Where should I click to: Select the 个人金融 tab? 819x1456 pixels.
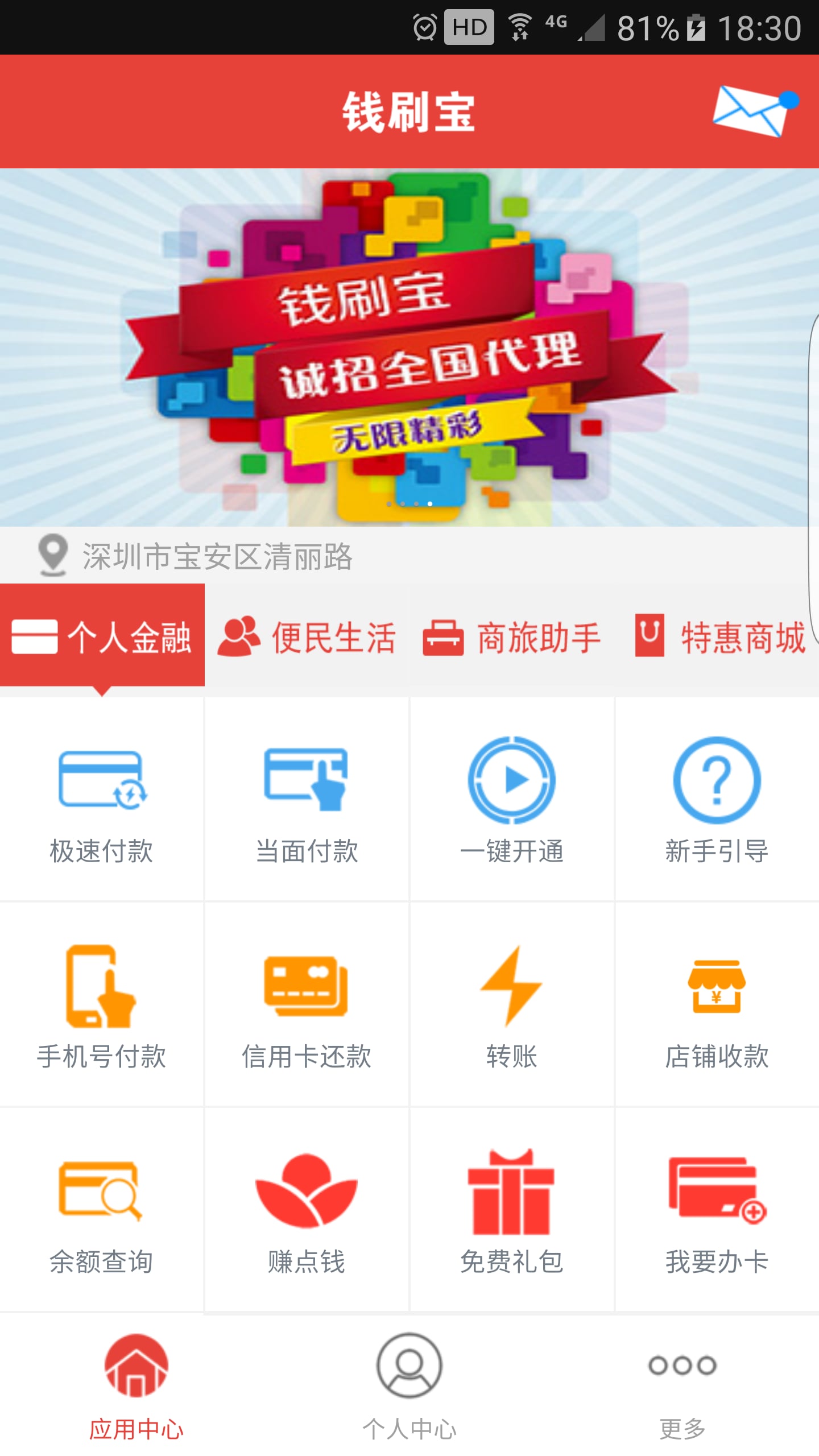pos(102,637)
